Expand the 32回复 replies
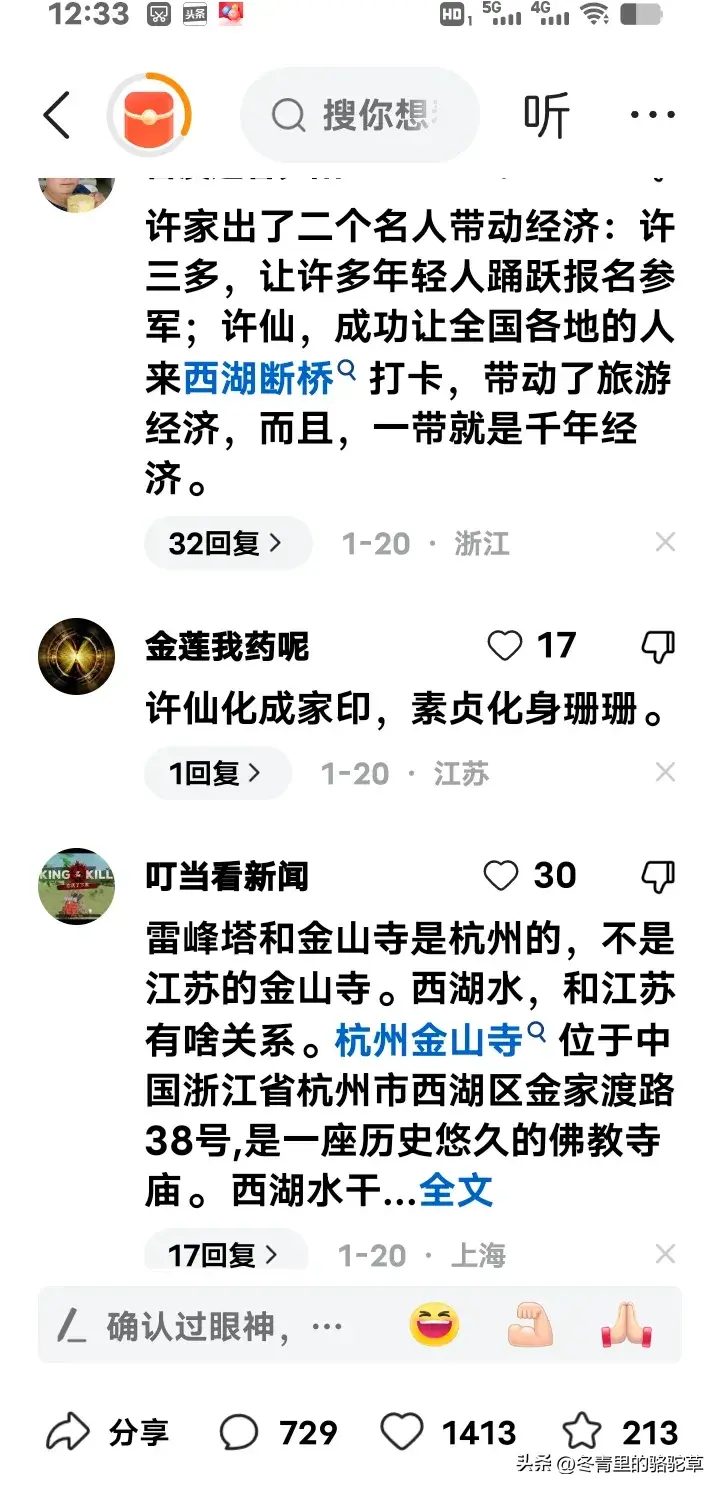Image resolution: width=720 pixels, height=1489 pixels. (226, 543)
